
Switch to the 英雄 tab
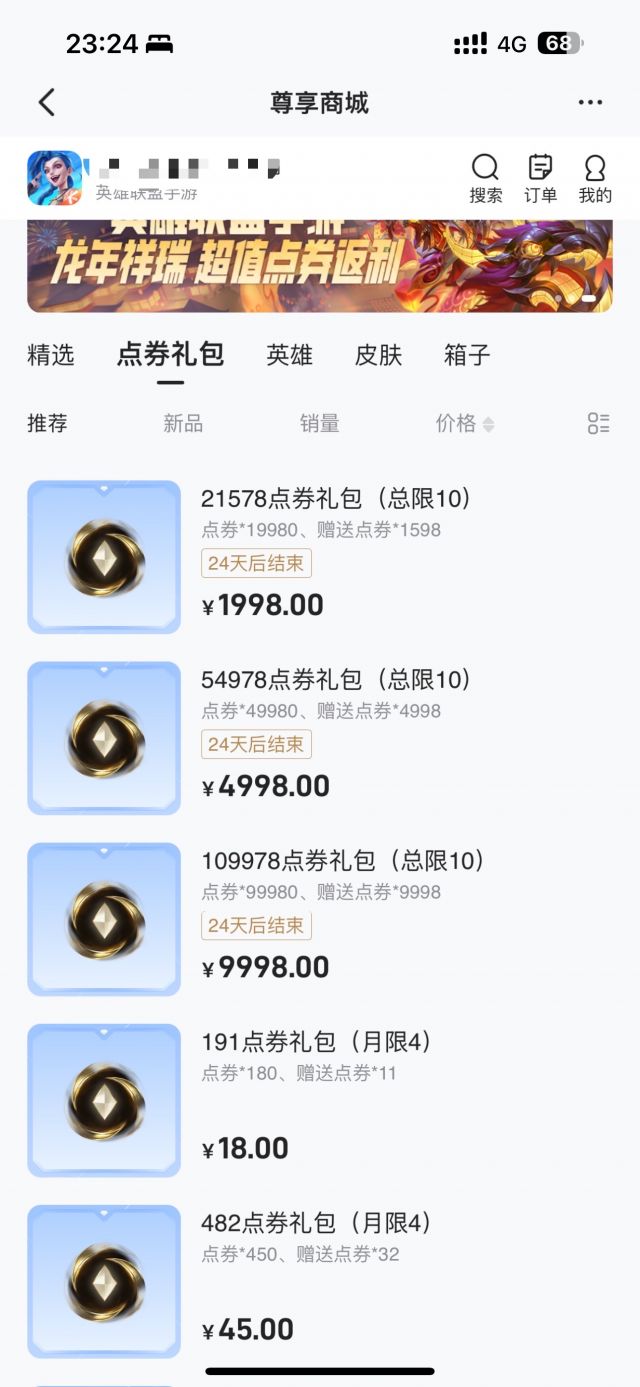pos(290,355)
